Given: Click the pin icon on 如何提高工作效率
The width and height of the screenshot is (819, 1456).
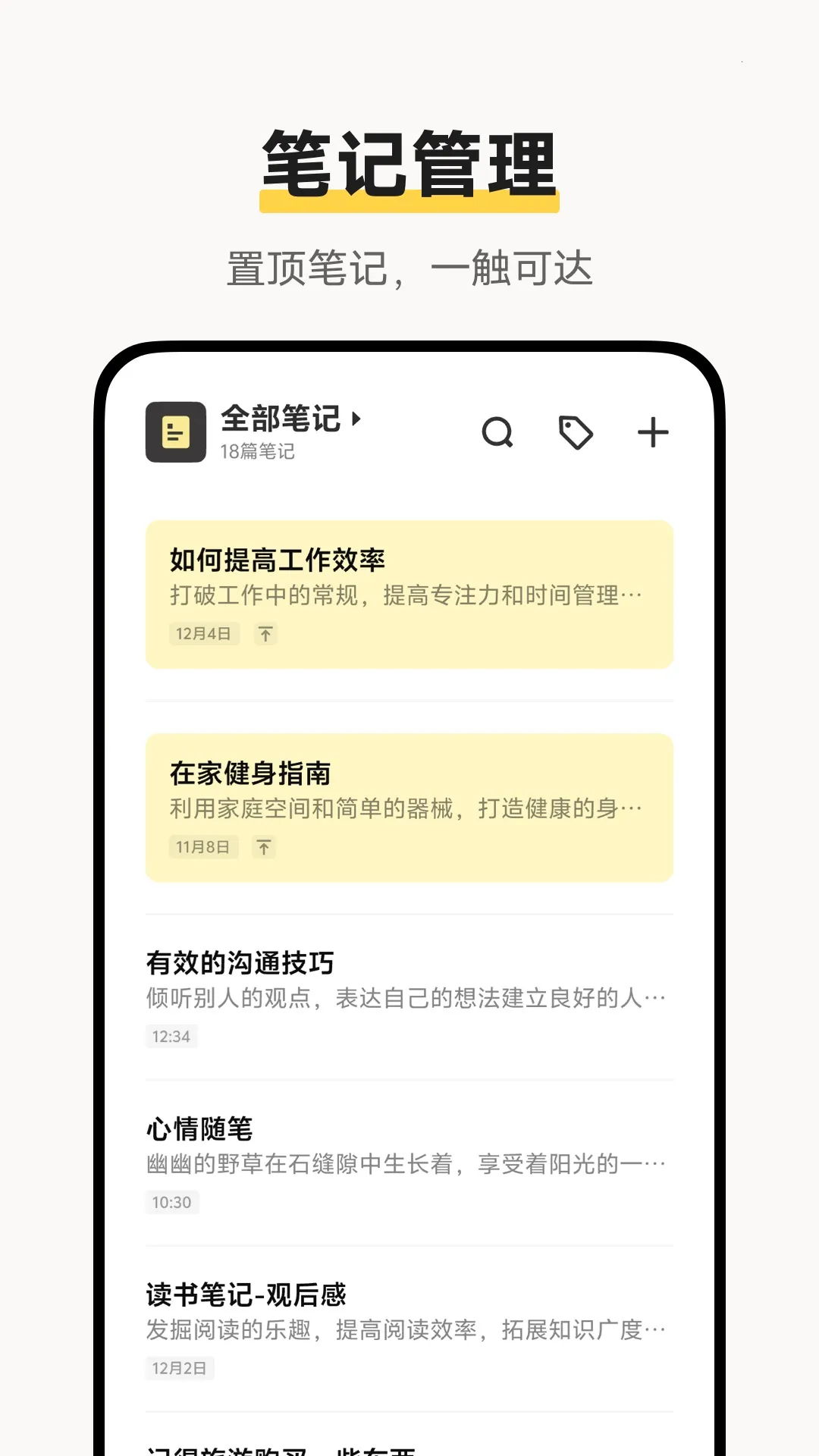Looking at the screenshot, I should (x=264, y=634).
